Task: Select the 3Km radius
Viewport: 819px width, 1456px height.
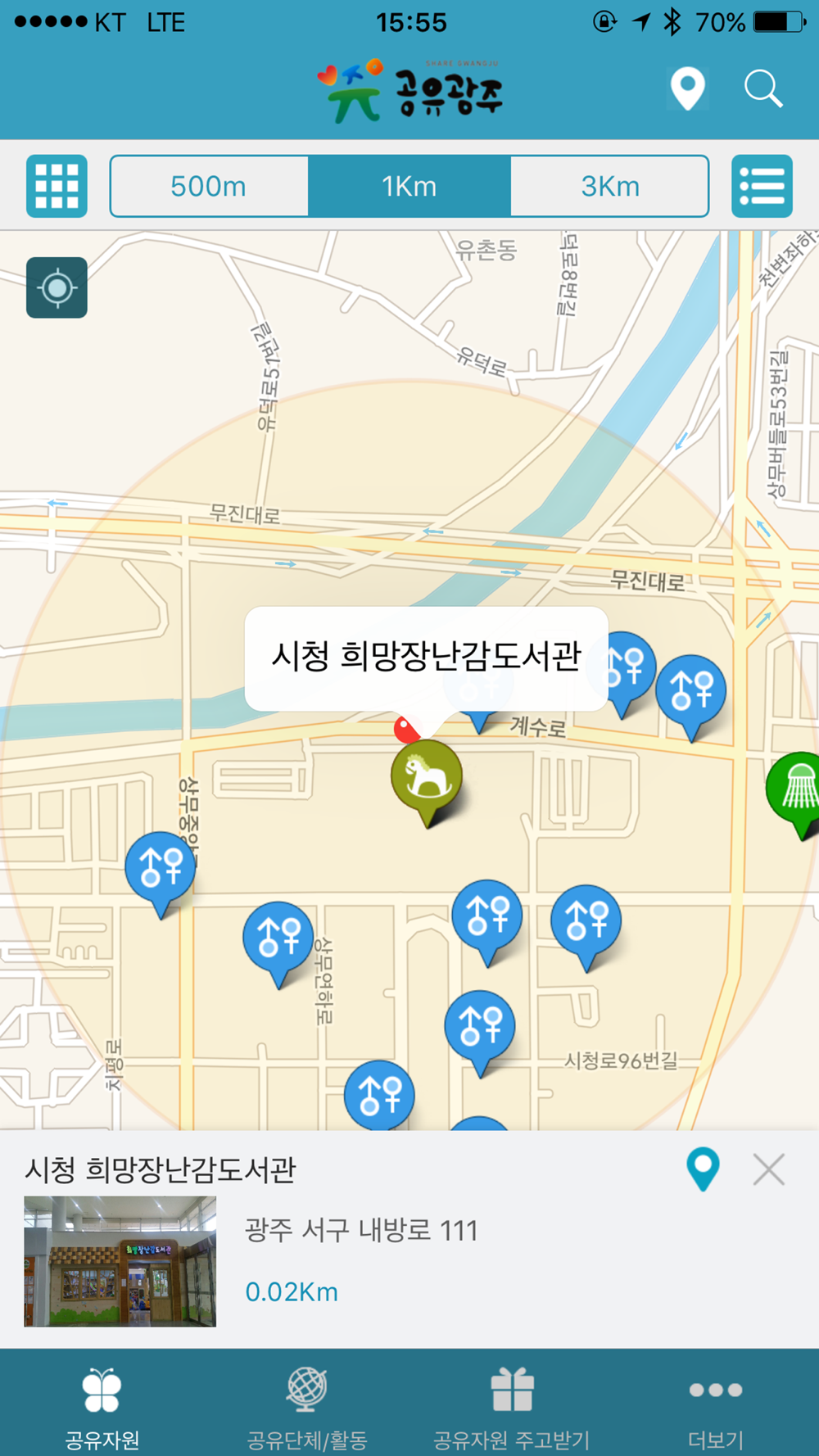Action: tap(610, 186)
